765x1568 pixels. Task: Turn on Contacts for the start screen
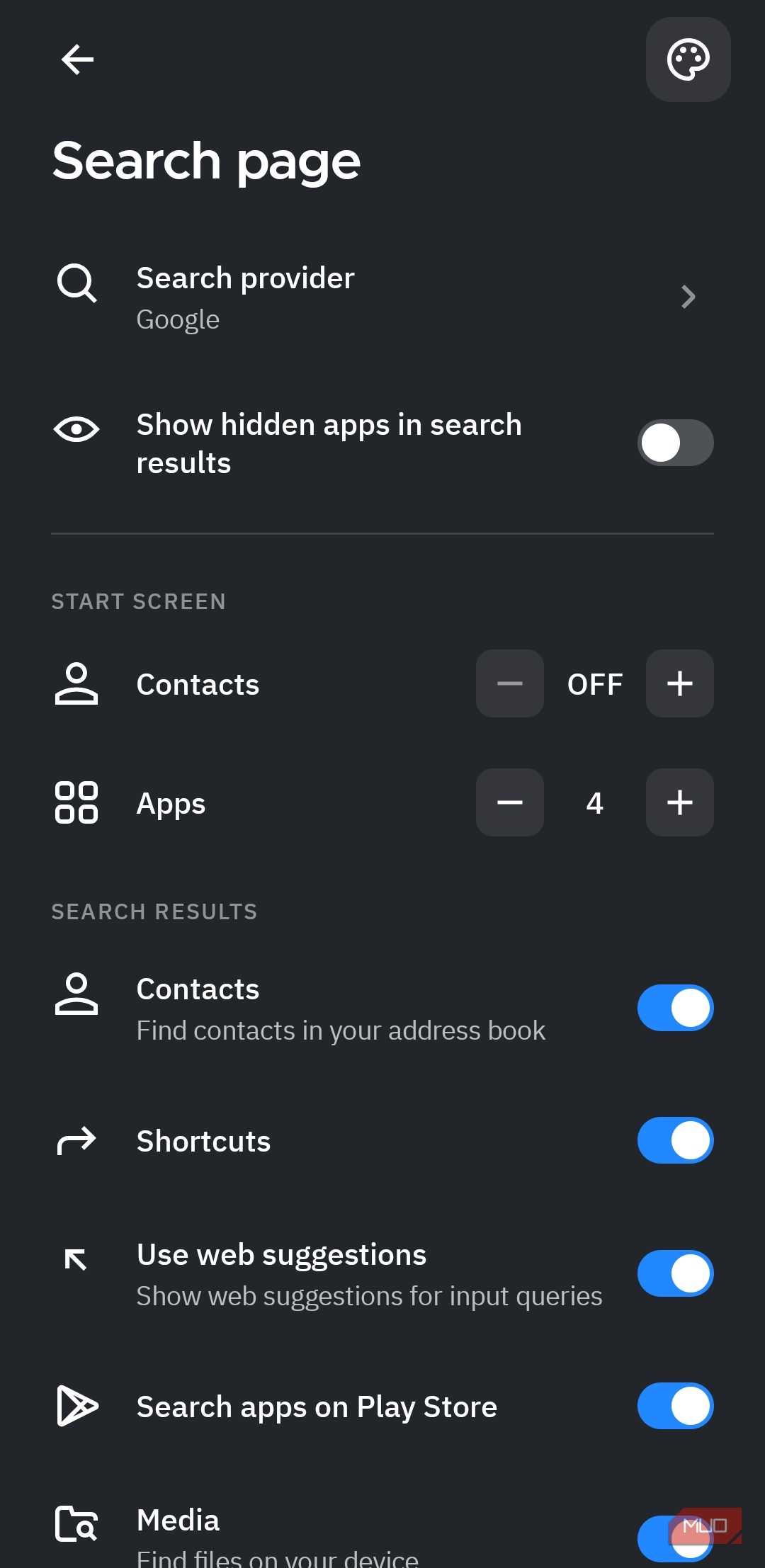tap(679, 683)
